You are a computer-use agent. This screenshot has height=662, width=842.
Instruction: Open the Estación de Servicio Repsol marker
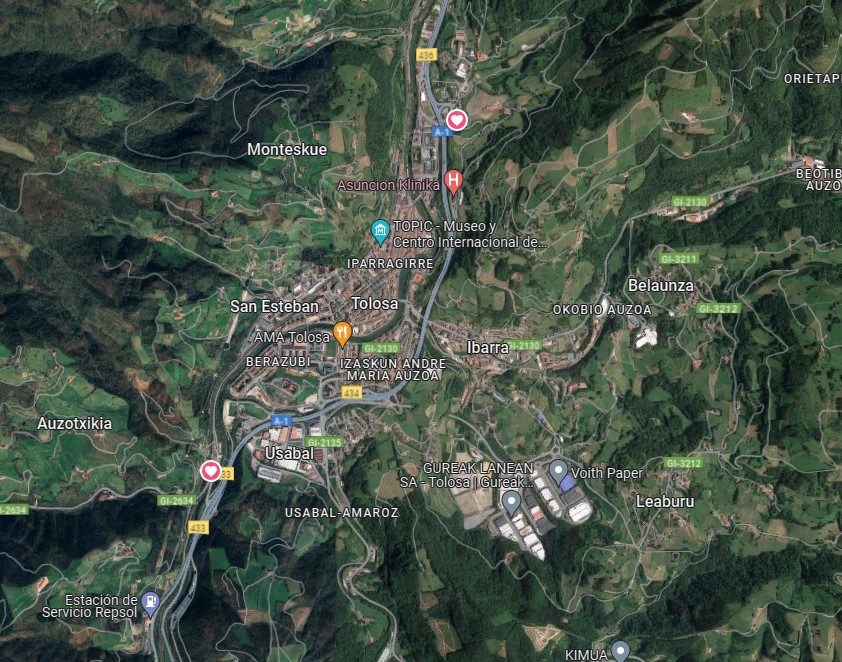(x=150, y=600)
